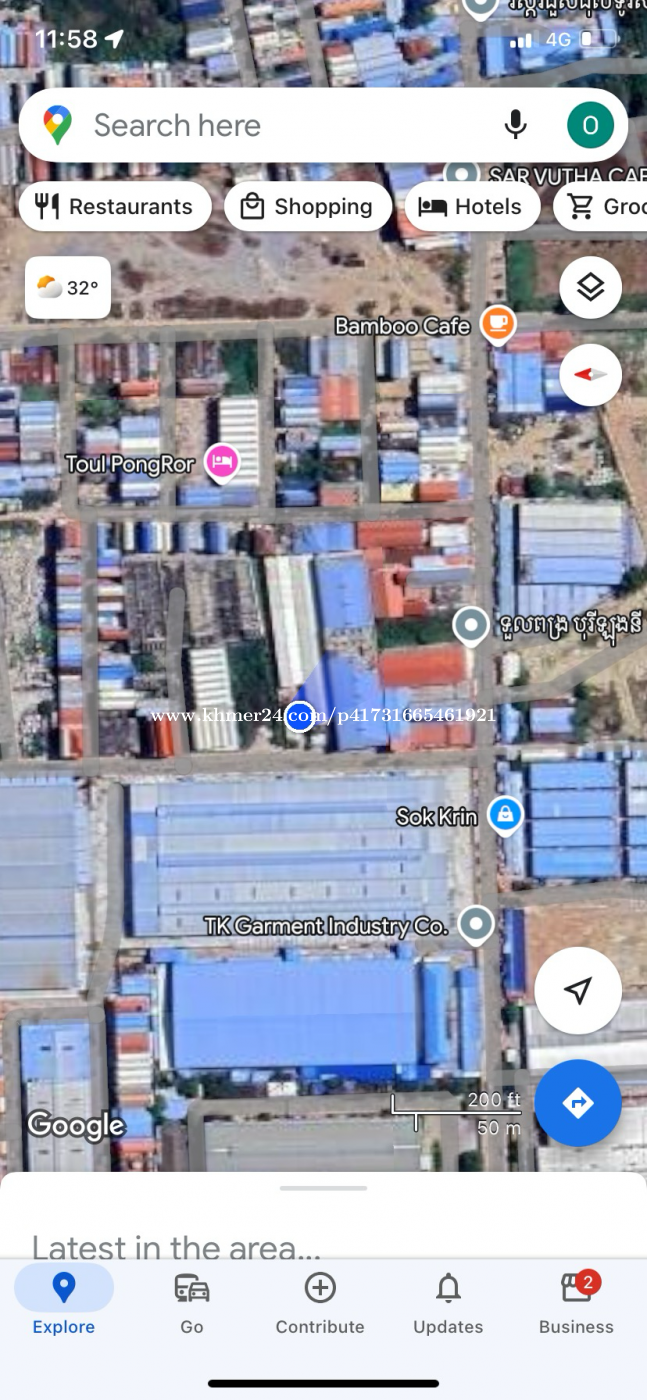Open the TK Garment Industry Co. pin
The height and width of the screenshot is (1400, 647).
coord(476,923)
